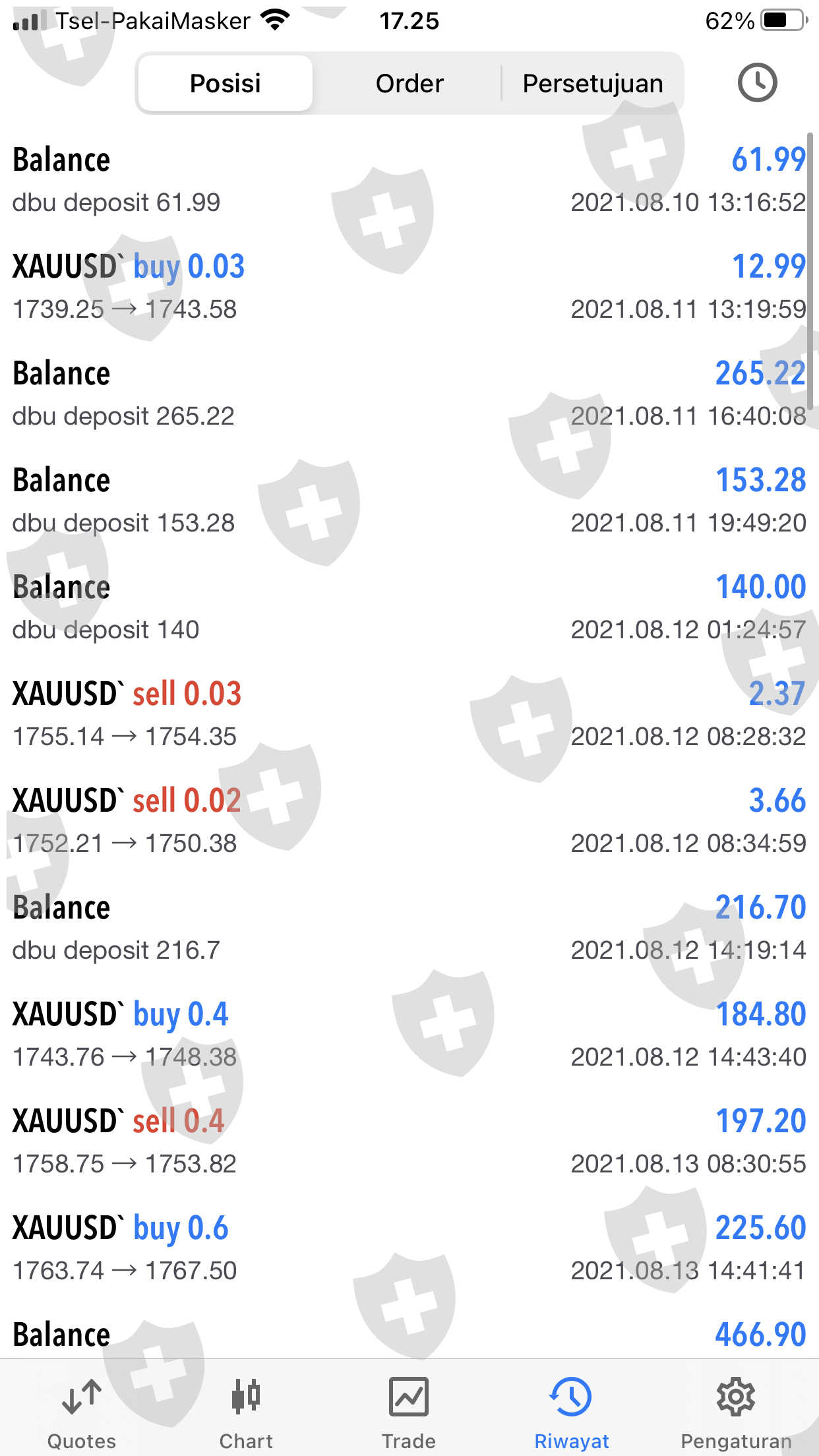Open the XAUUSD buy 0.03 trade
The height and width of the screenshot is (1456, 819).
coord(409,287)
